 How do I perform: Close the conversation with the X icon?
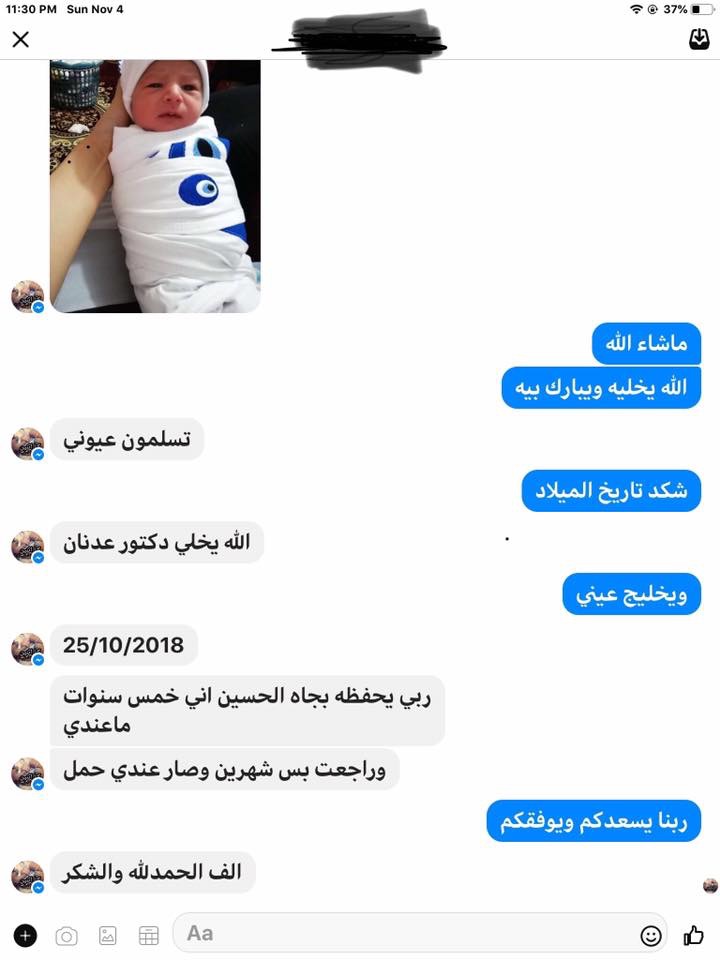(20, 40)
